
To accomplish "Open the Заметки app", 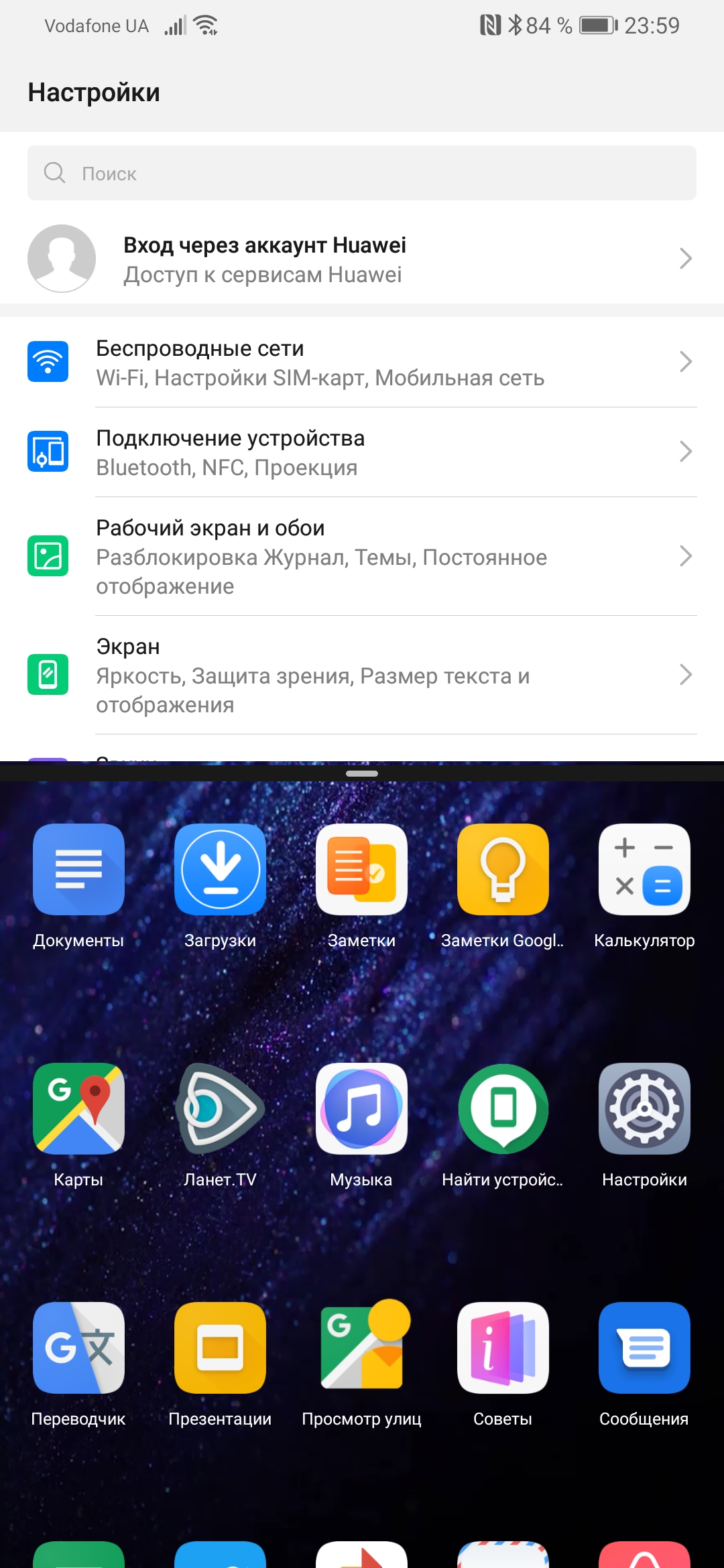I will (x=361, y=869).
